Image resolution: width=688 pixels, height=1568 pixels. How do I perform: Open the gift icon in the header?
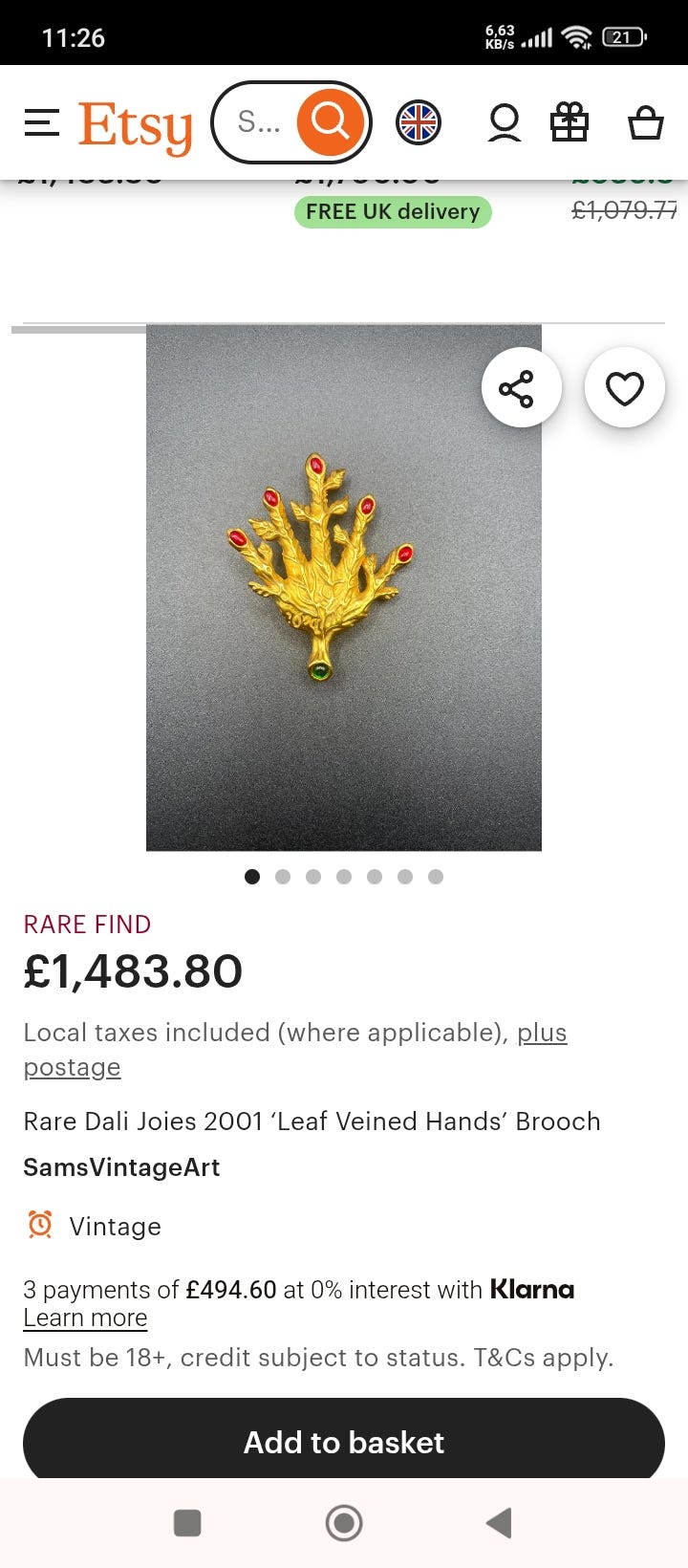(x=570, y=123)
